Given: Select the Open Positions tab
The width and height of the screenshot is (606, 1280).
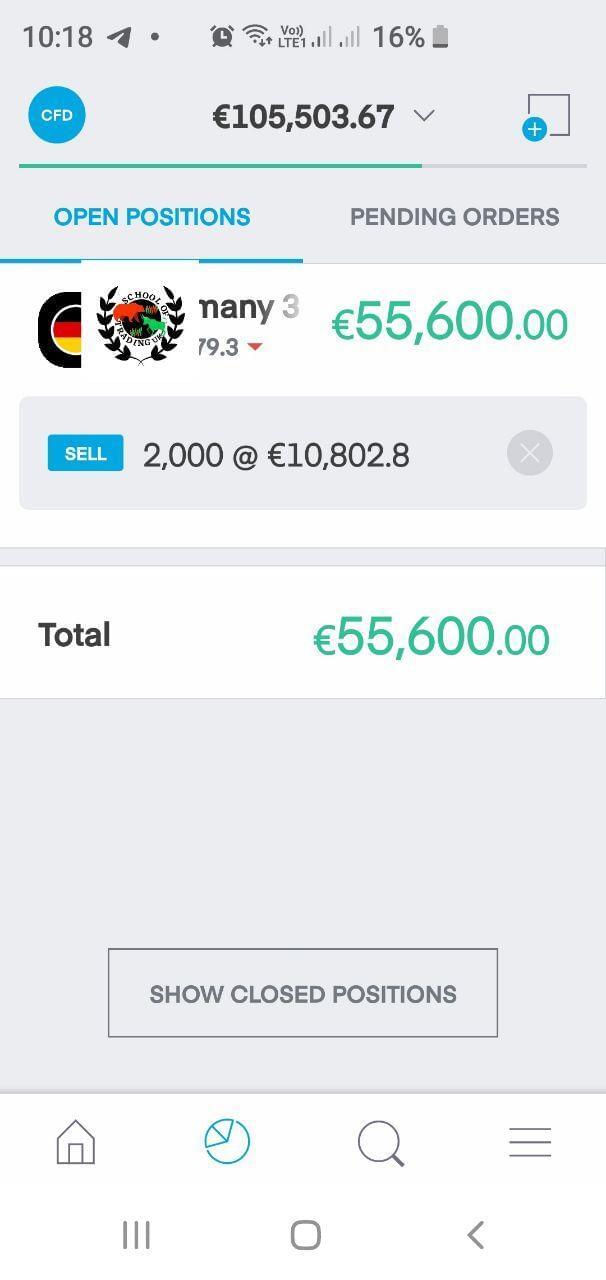Looking at the screenshot, I should click(x=152, y=217).
